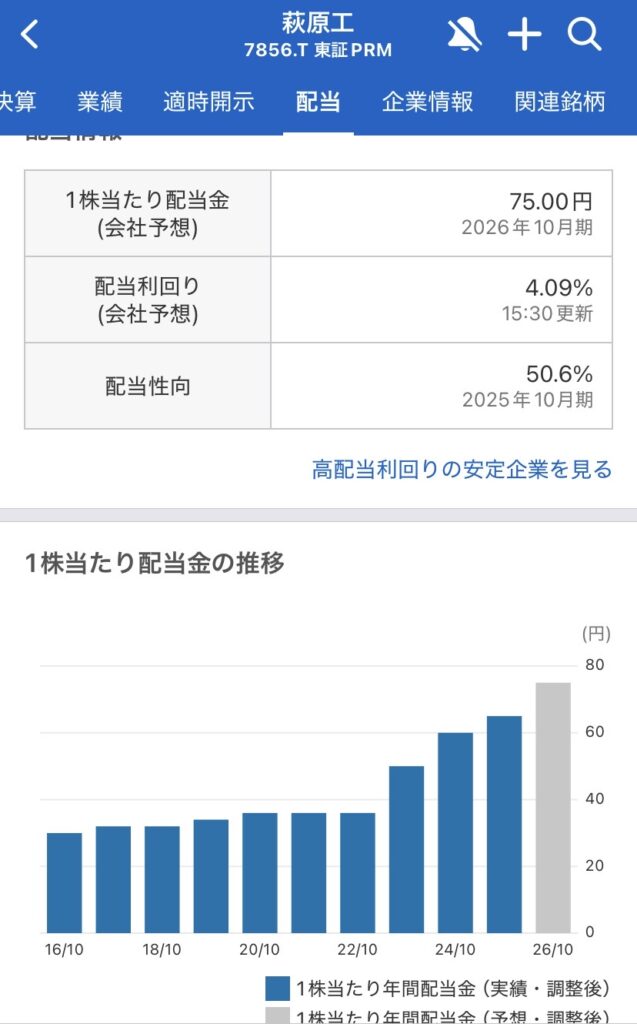The image size is (637, 1024).
Task: Add this stock with the plus icon
Action: click(x=524, y=35)
